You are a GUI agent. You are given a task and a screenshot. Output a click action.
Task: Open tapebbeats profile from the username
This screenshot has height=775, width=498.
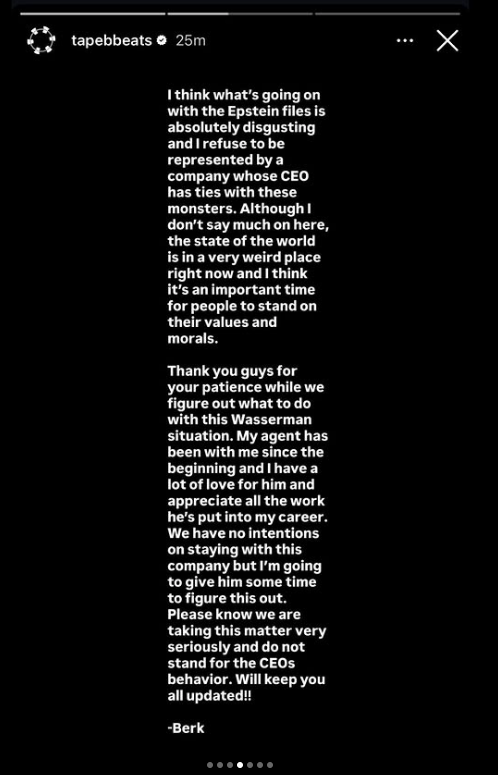112,41
